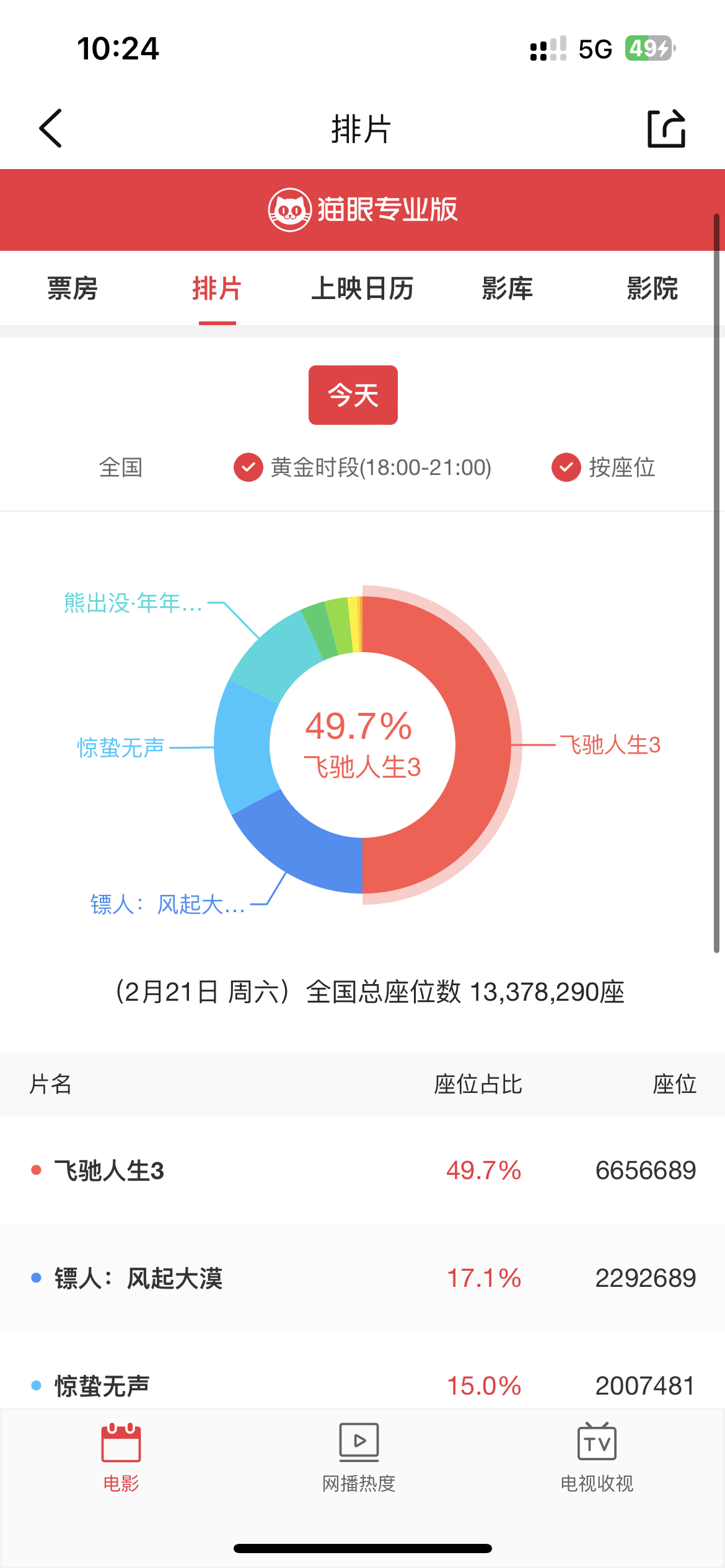Open the 镖人：风起大漠 row

tap(362, 1278)
